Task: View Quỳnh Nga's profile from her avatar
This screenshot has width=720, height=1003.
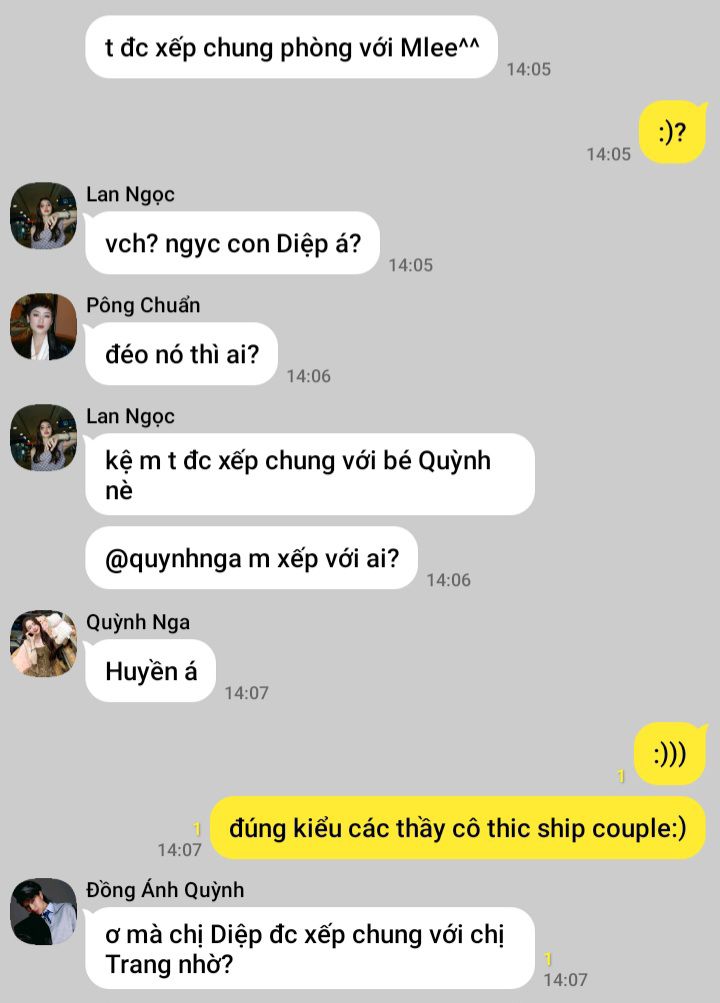Action: (x=43, y=644)
